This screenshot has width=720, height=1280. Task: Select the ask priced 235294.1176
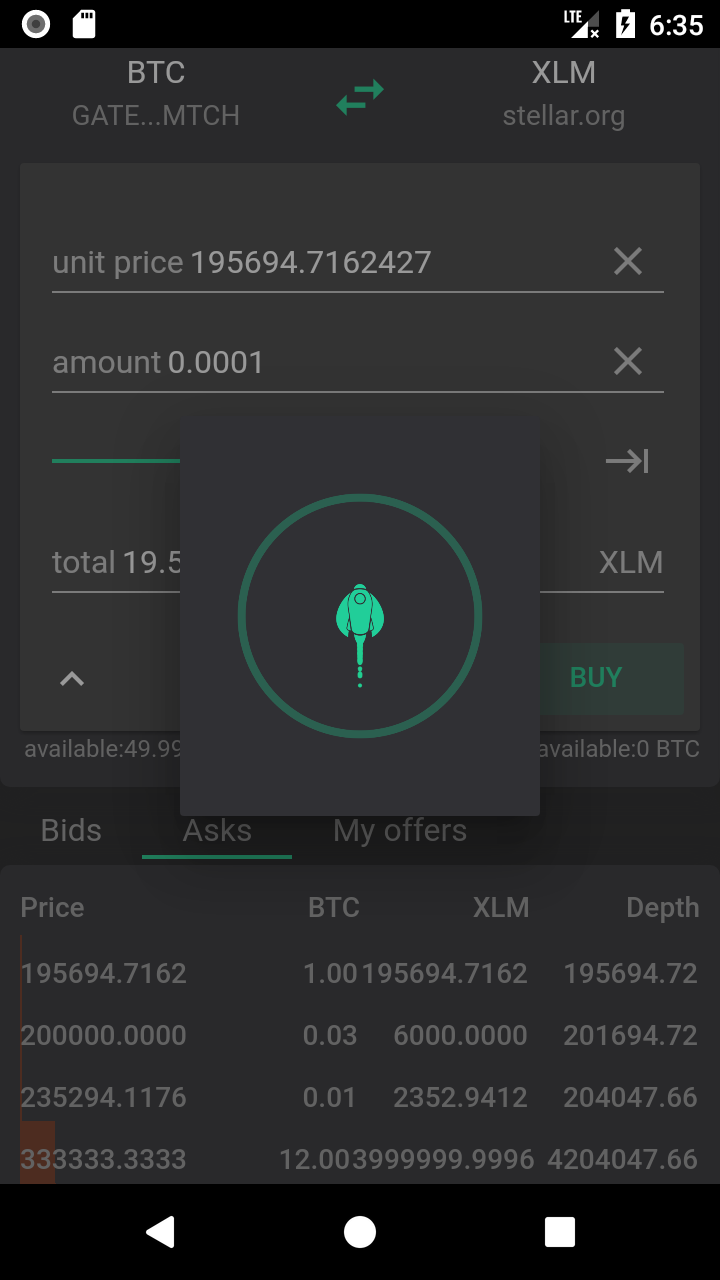pos(360,1097)
